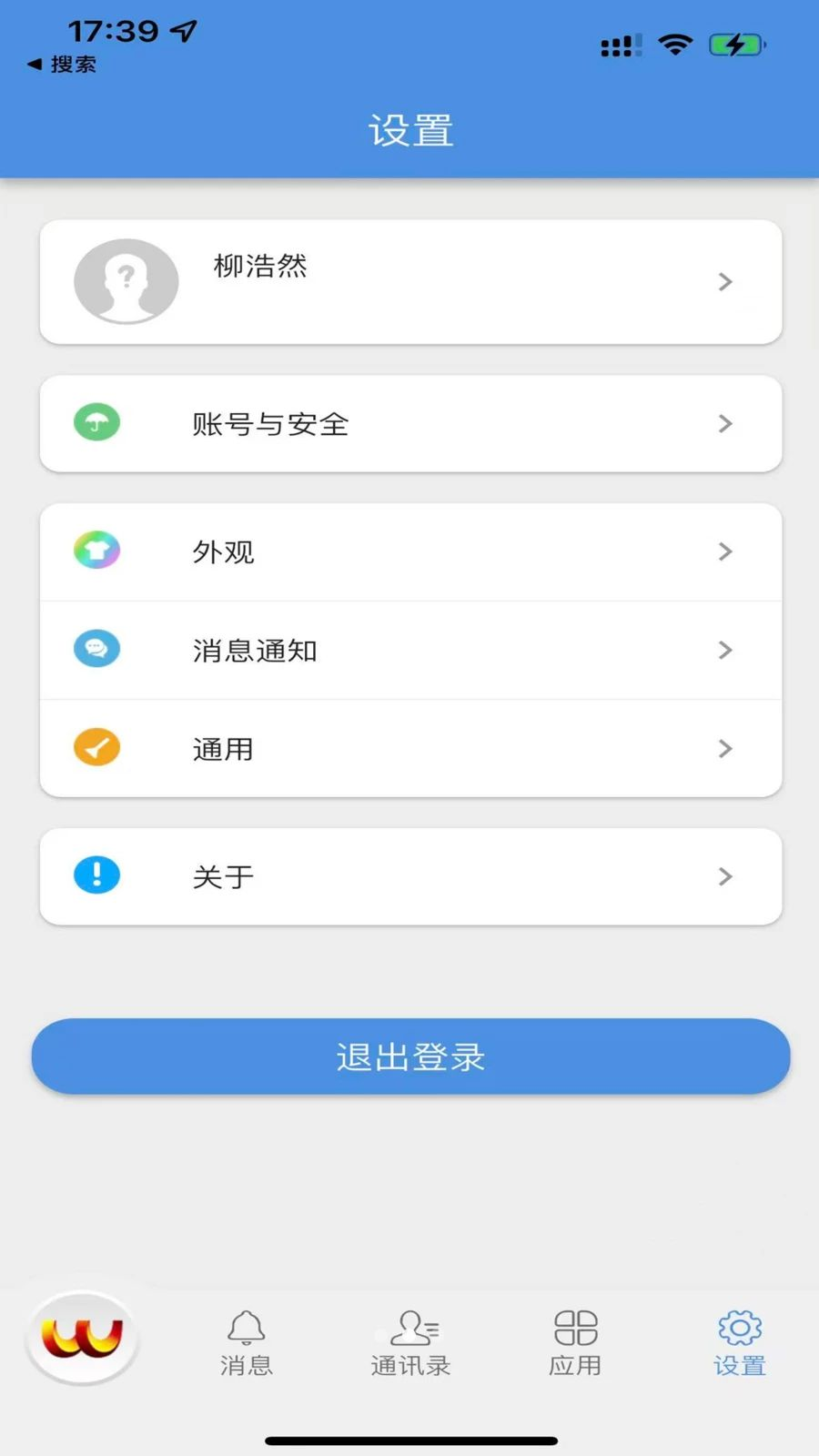Tap the round W logo button
This screenshot has width=819, height=1456.
tap(83, 1339)
